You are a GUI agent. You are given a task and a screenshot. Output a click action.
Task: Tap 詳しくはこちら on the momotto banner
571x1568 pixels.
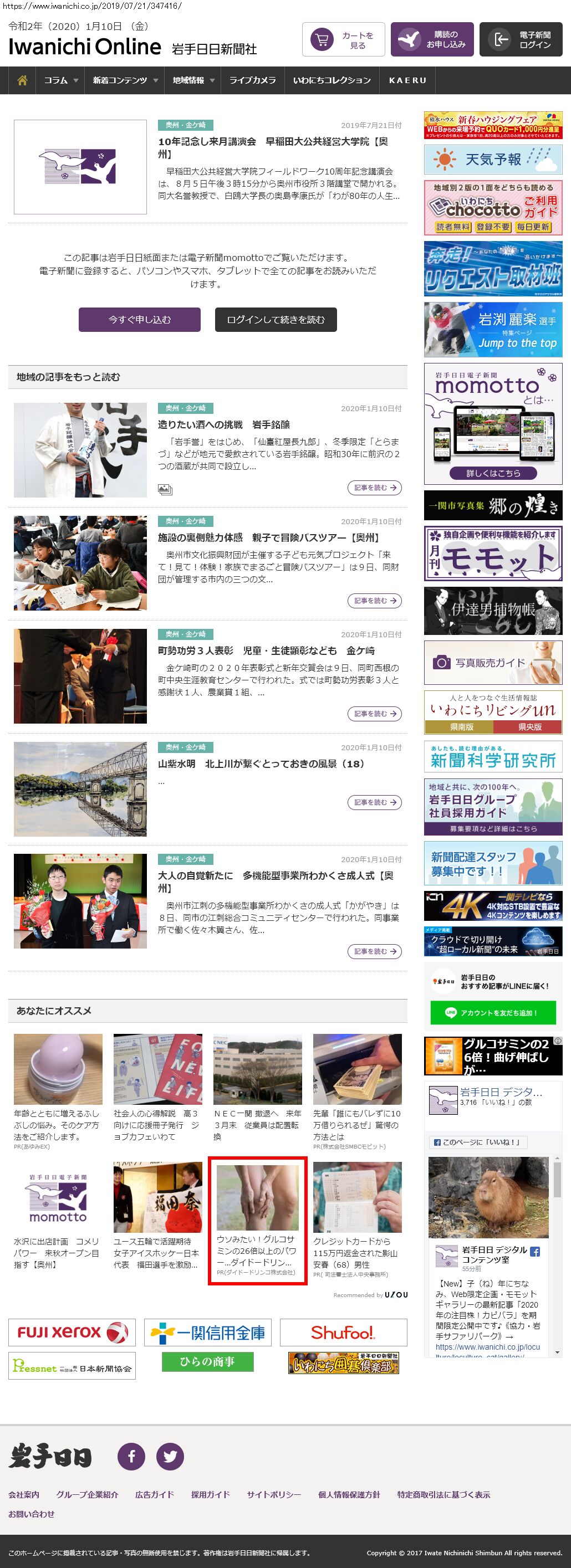point(492,473)
